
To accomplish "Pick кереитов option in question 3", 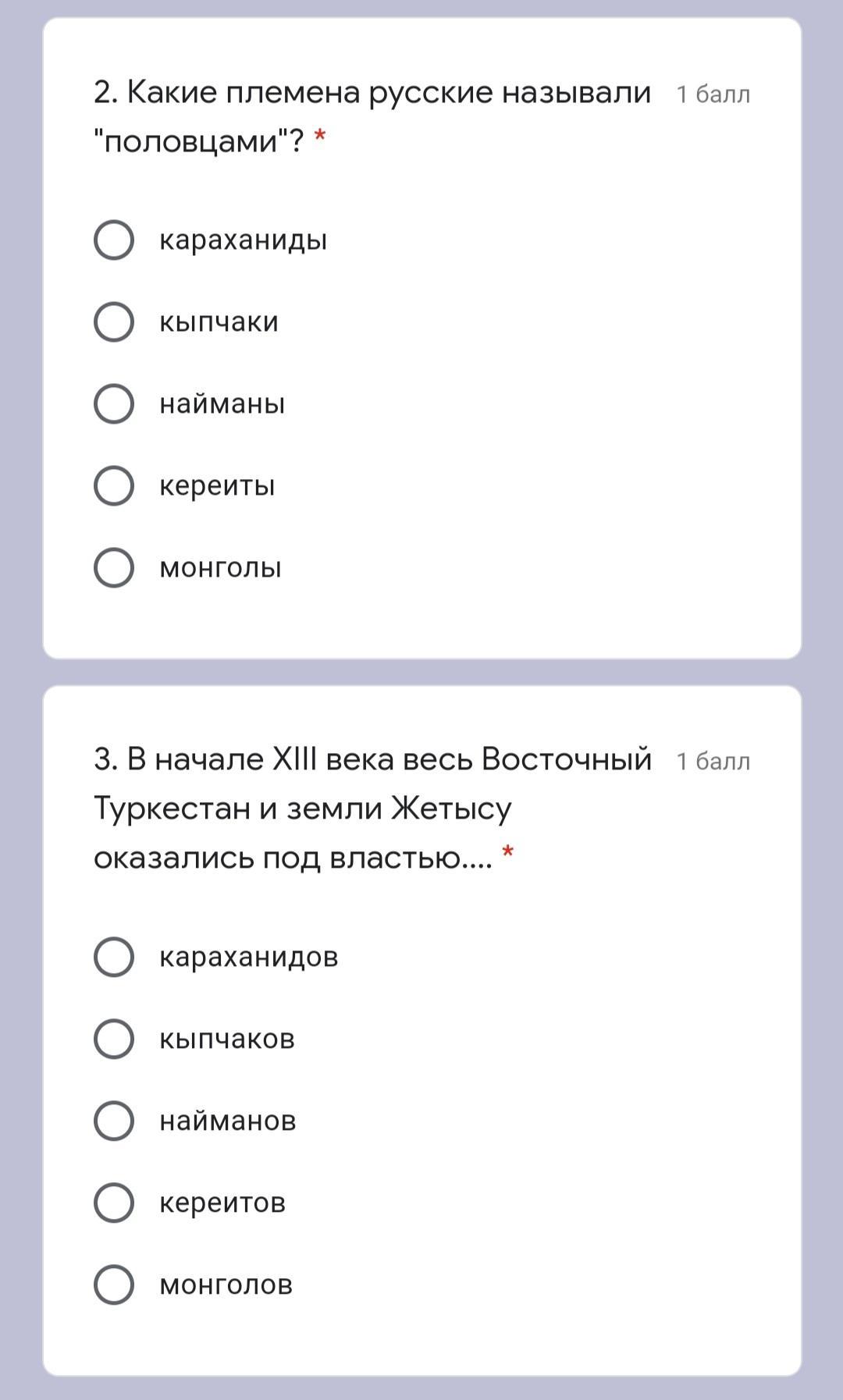I will point(114,1203).
